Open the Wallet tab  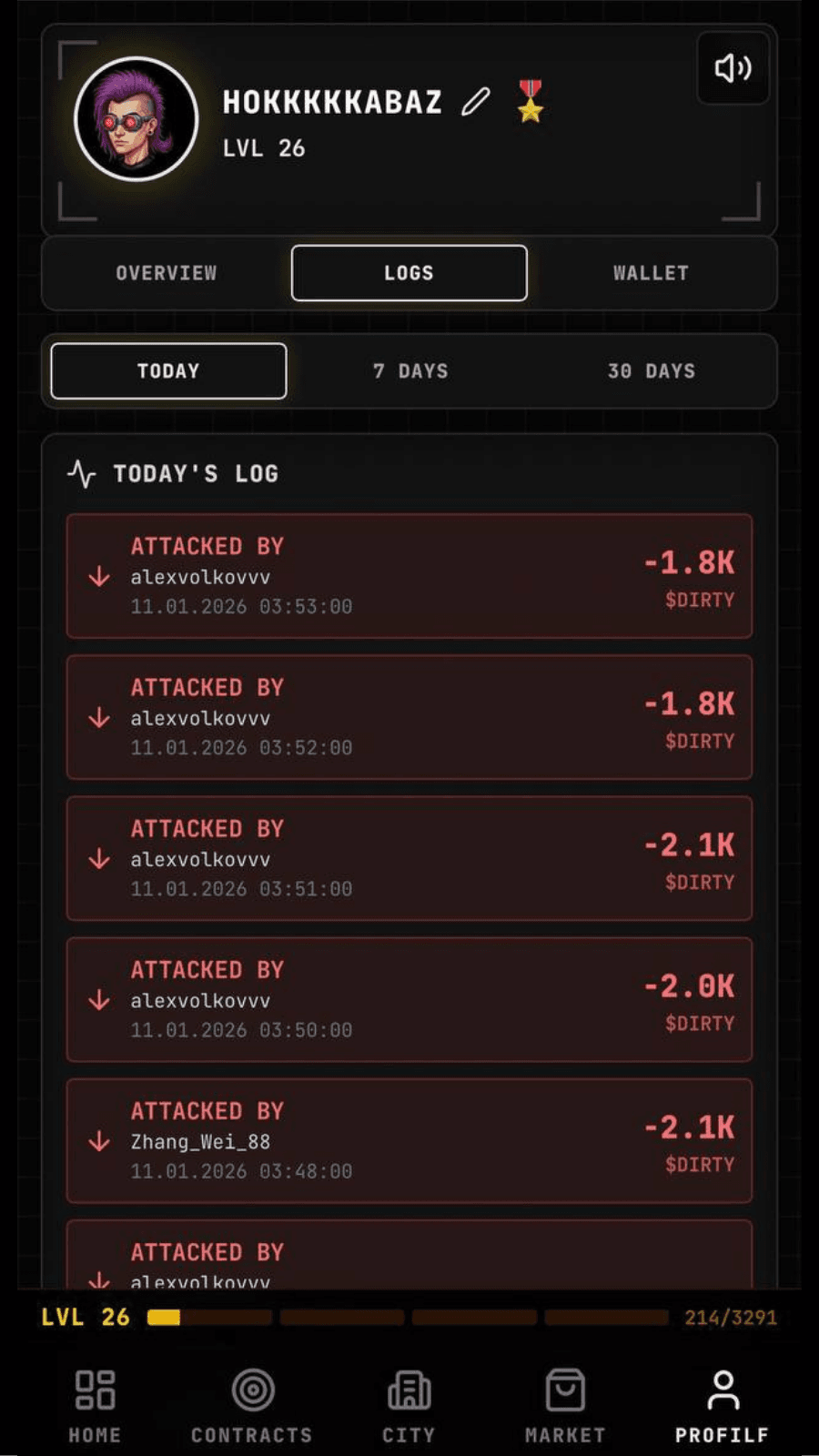[x=651, y=273]
